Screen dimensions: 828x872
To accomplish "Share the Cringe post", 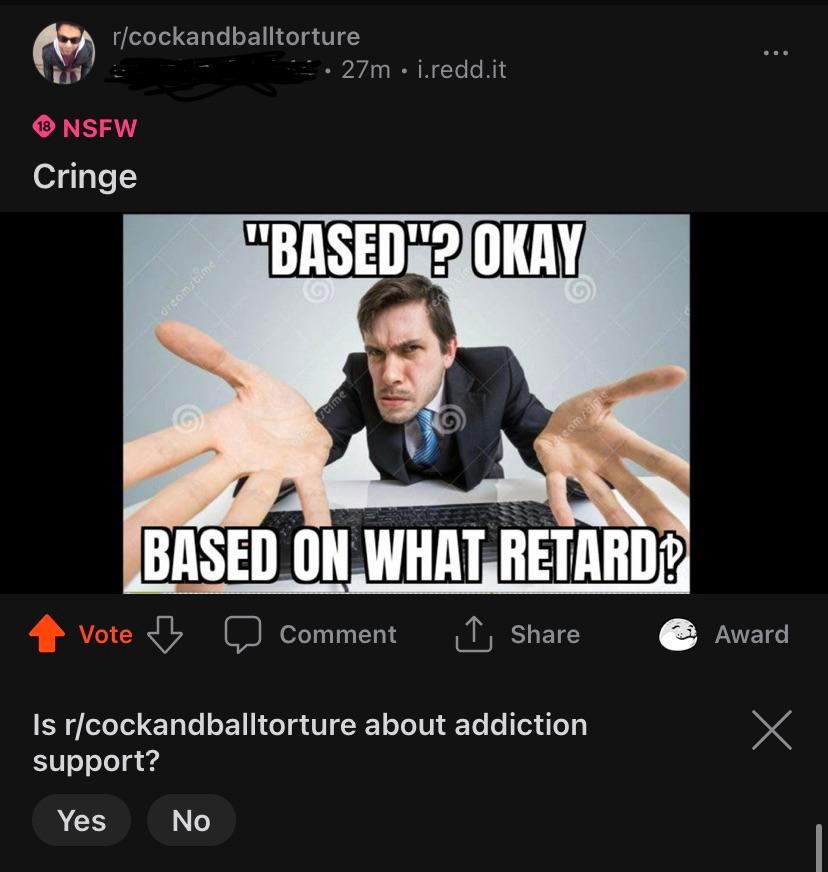I will click(x=517, y=634).
